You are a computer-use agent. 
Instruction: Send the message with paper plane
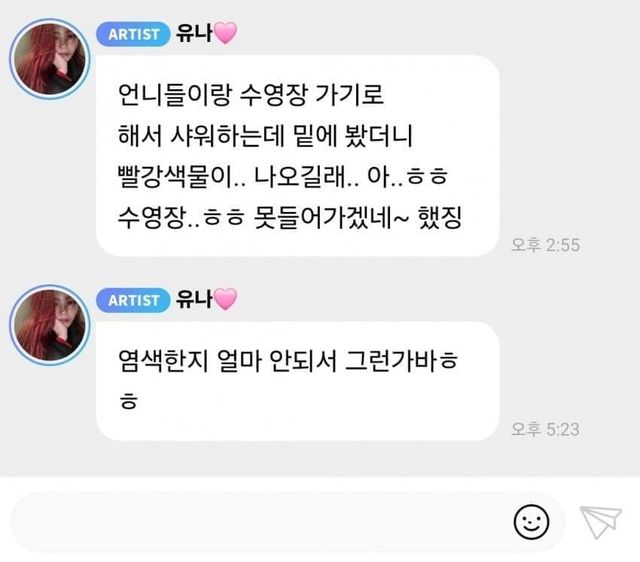600,521
